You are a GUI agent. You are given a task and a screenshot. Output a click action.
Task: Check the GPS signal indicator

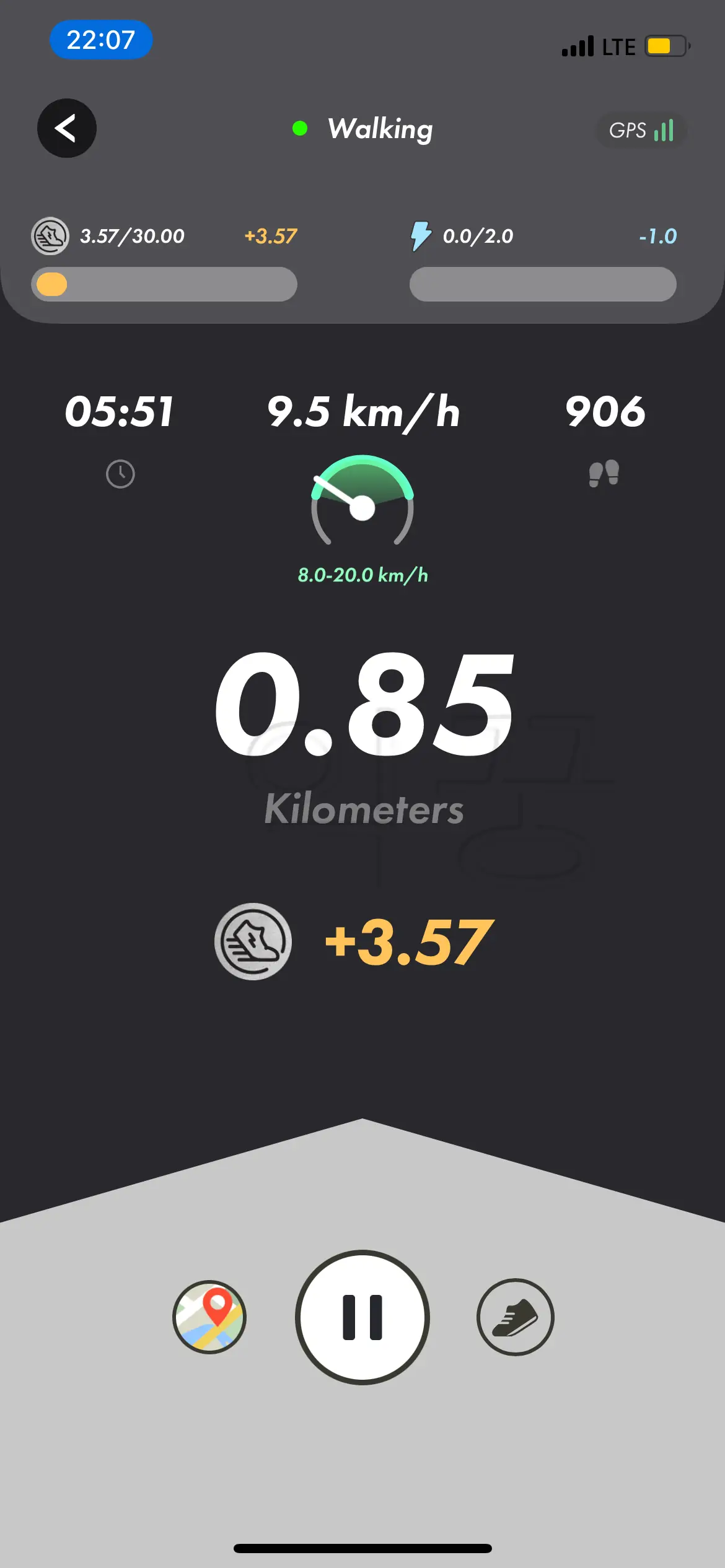[641, 131]
